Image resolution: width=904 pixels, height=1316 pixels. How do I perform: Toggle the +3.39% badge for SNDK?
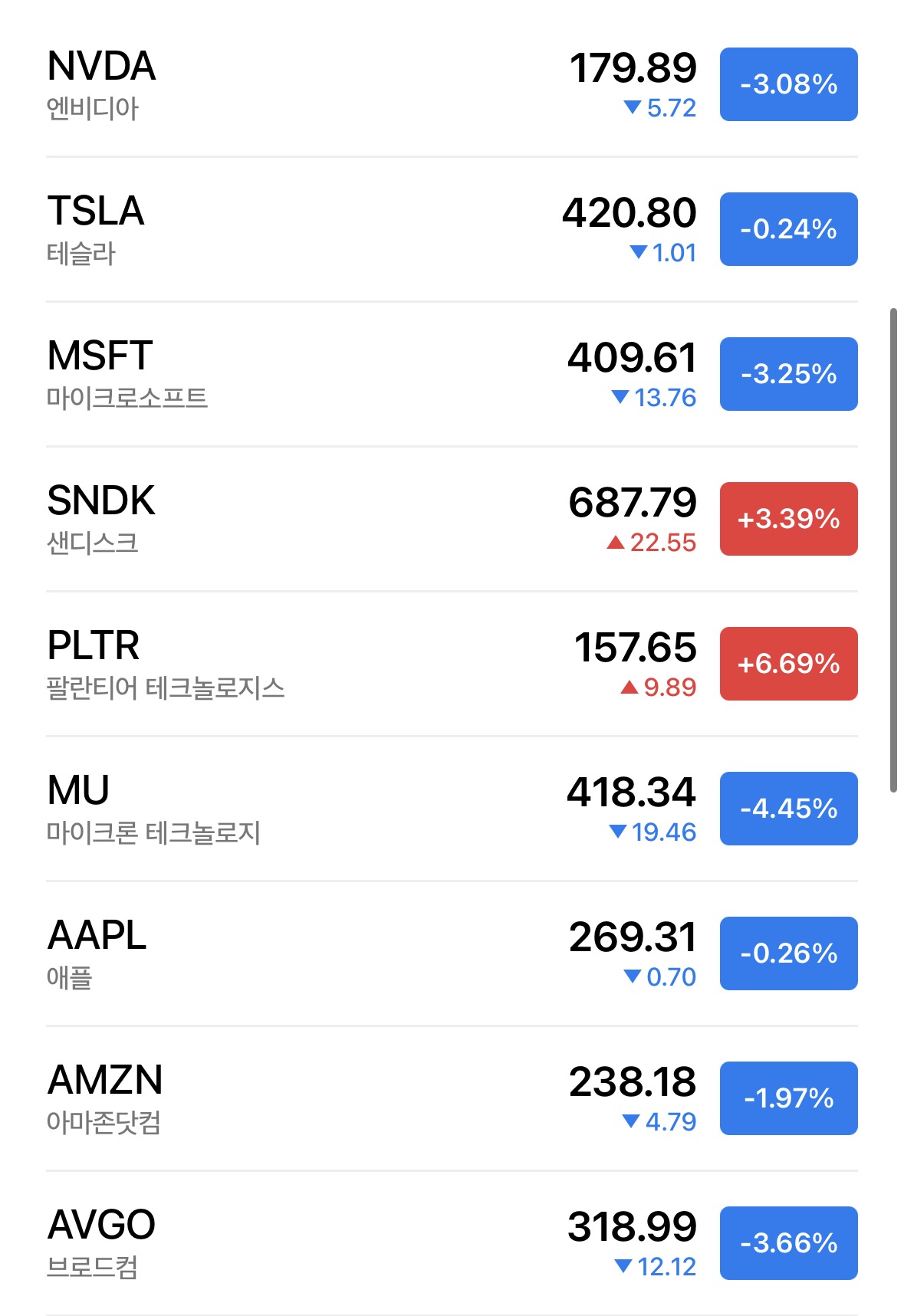click(788, 519)
